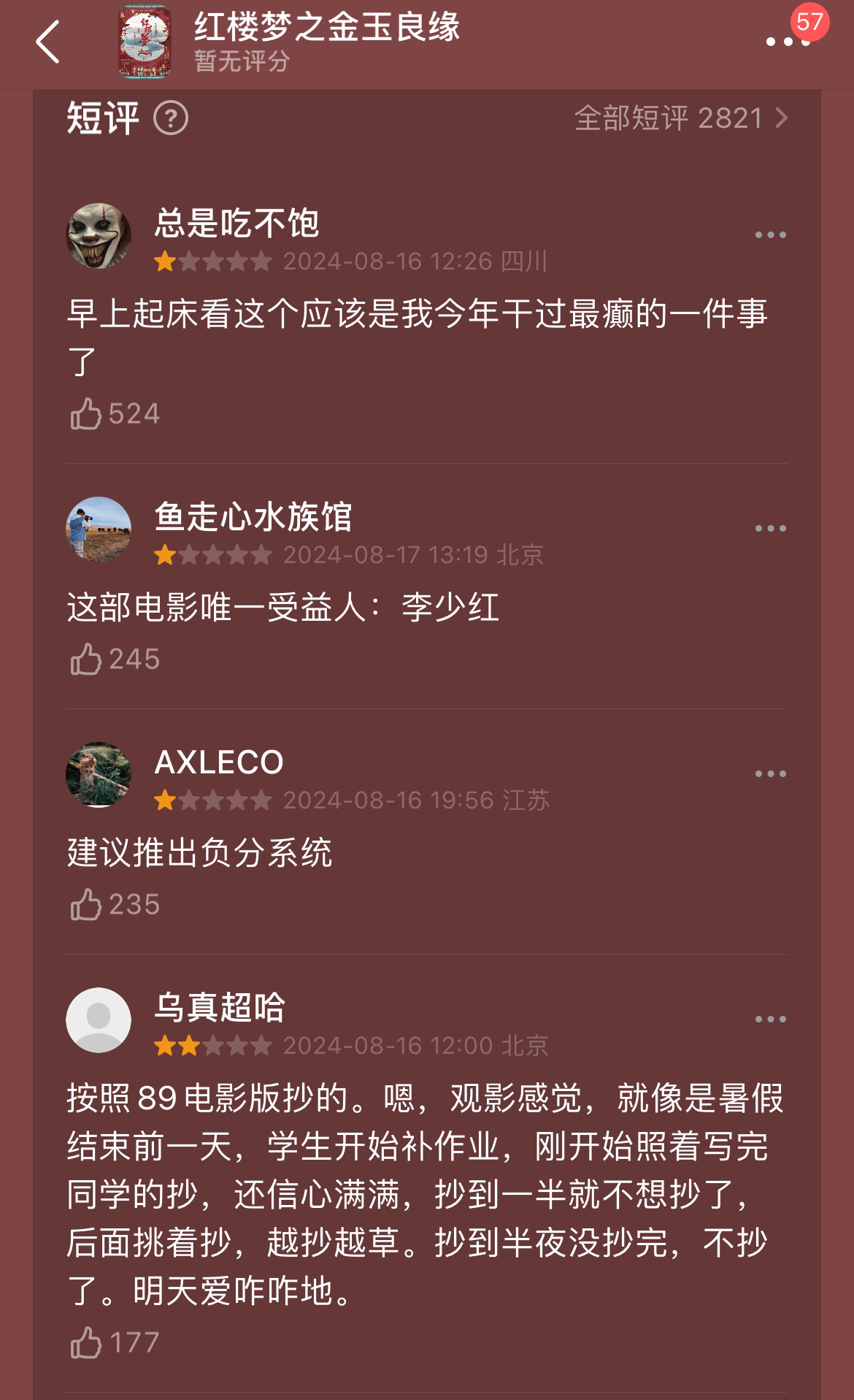The height and width of the screenshot is (1400, 854).
Task: Open 总是吃不饱's profile avatar
Action: [99, 236]
